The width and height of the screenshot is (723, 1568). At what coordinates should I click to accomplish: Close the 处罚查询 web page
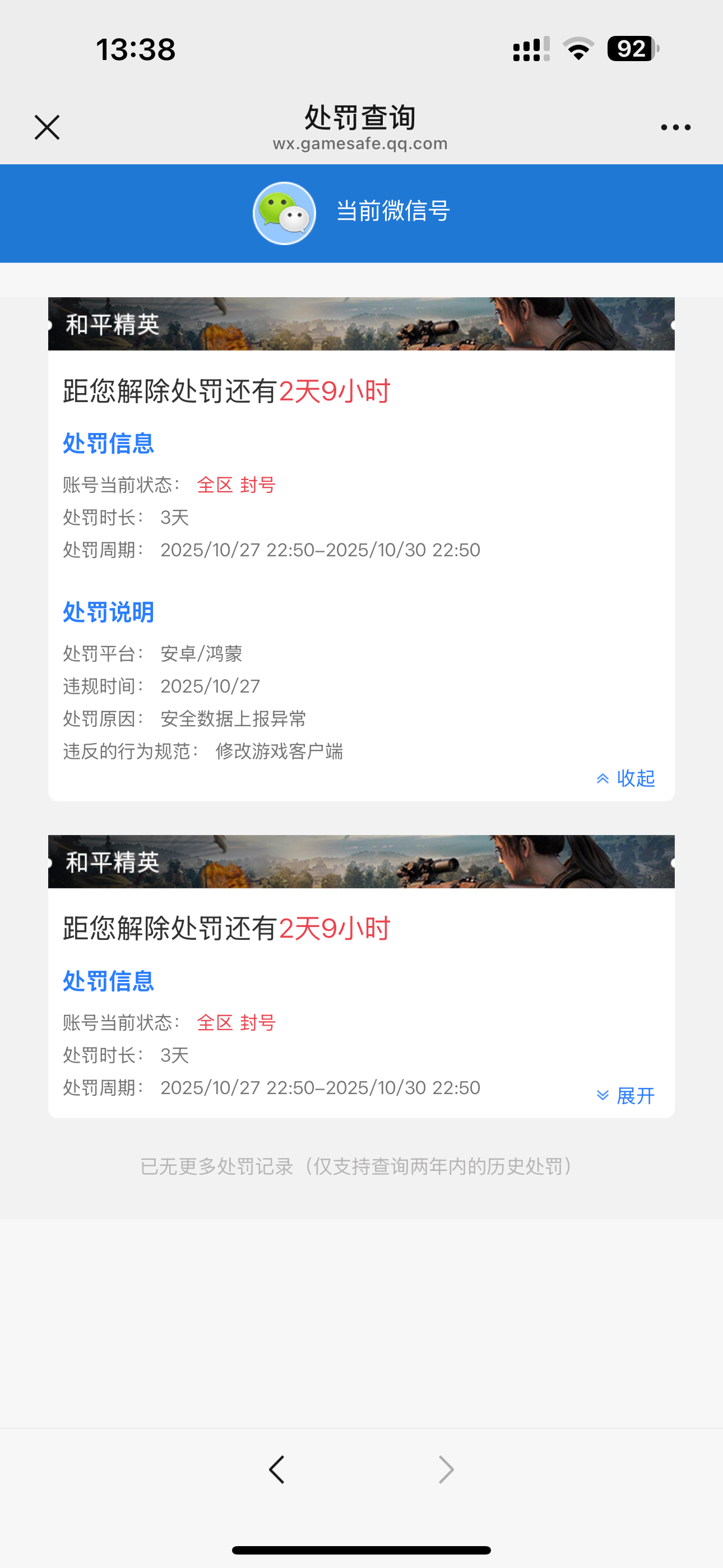[x=47, y=127]
